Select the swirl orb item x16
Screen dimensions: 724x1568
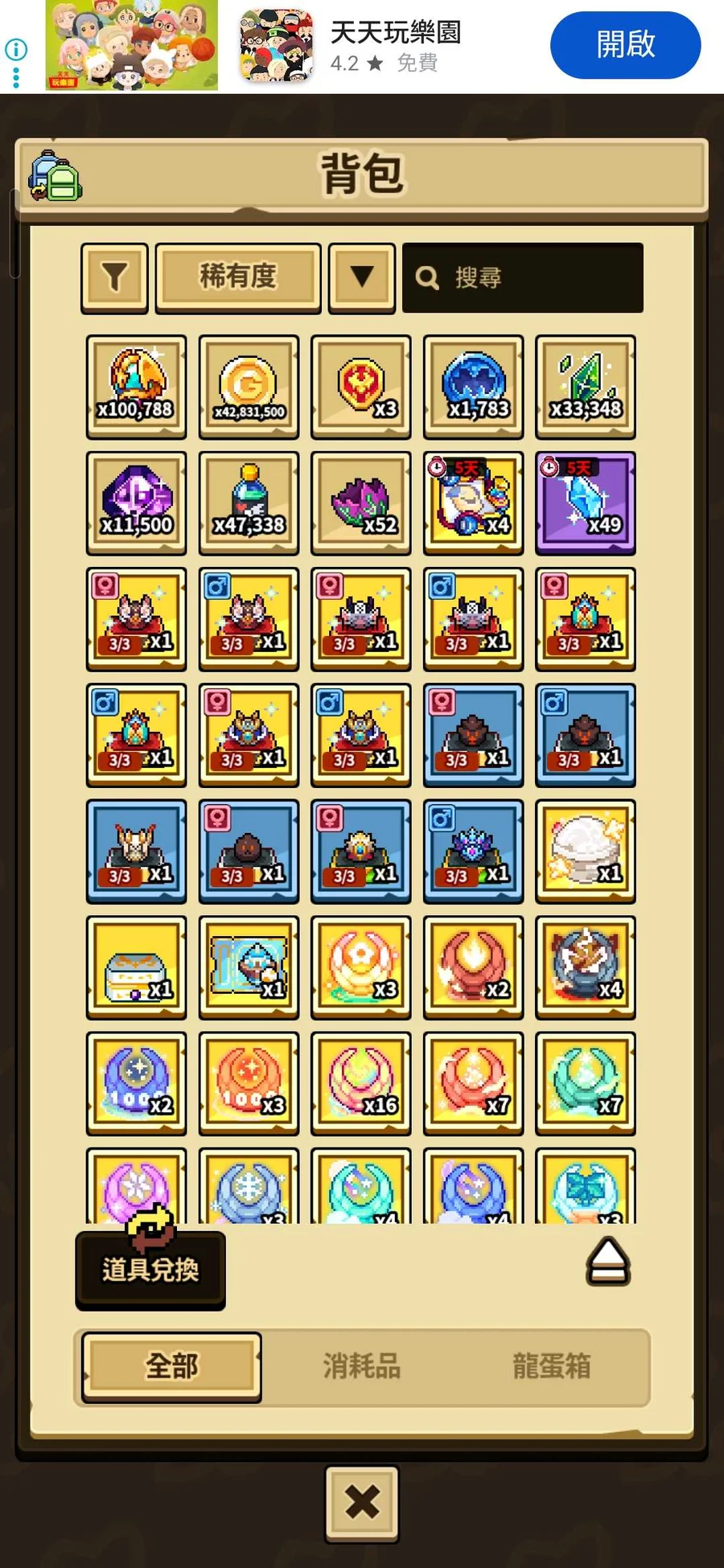[x=361, y=1083]
